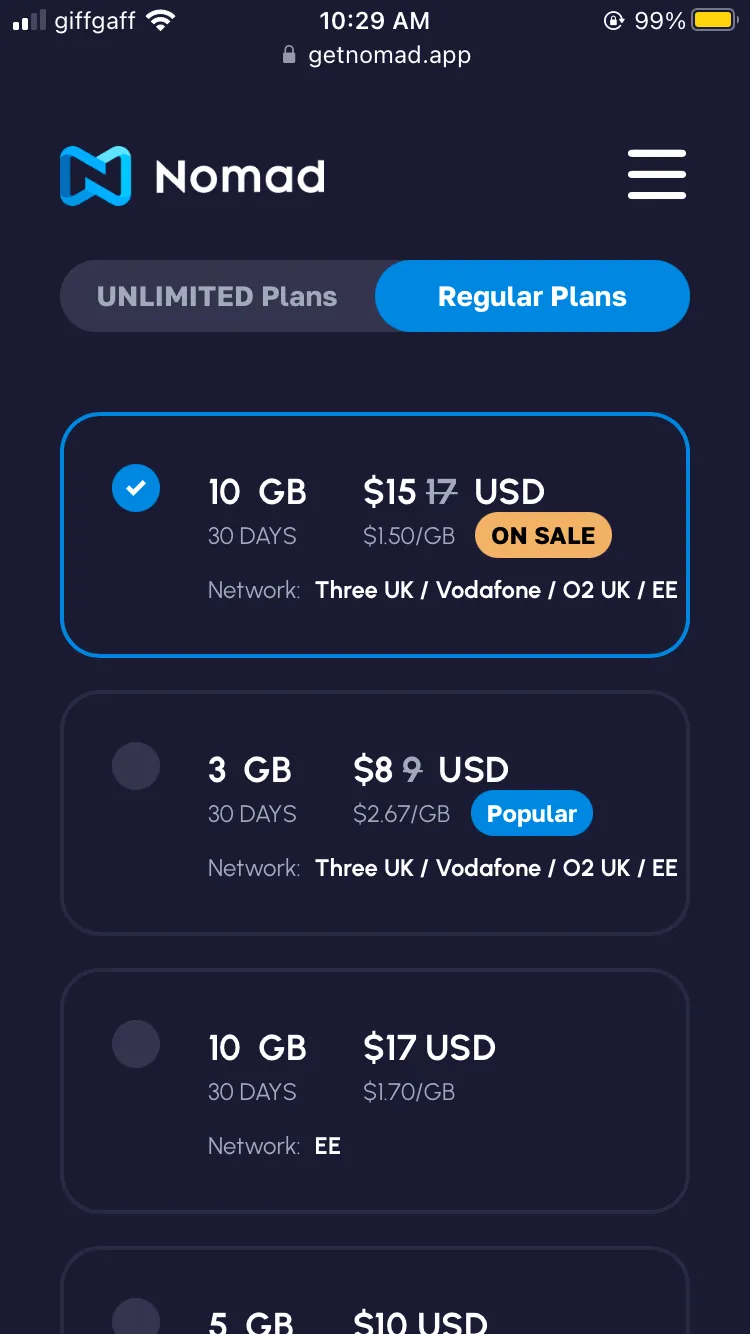Pick the 5 GB $10 plan

click(x=375, y=1291)
